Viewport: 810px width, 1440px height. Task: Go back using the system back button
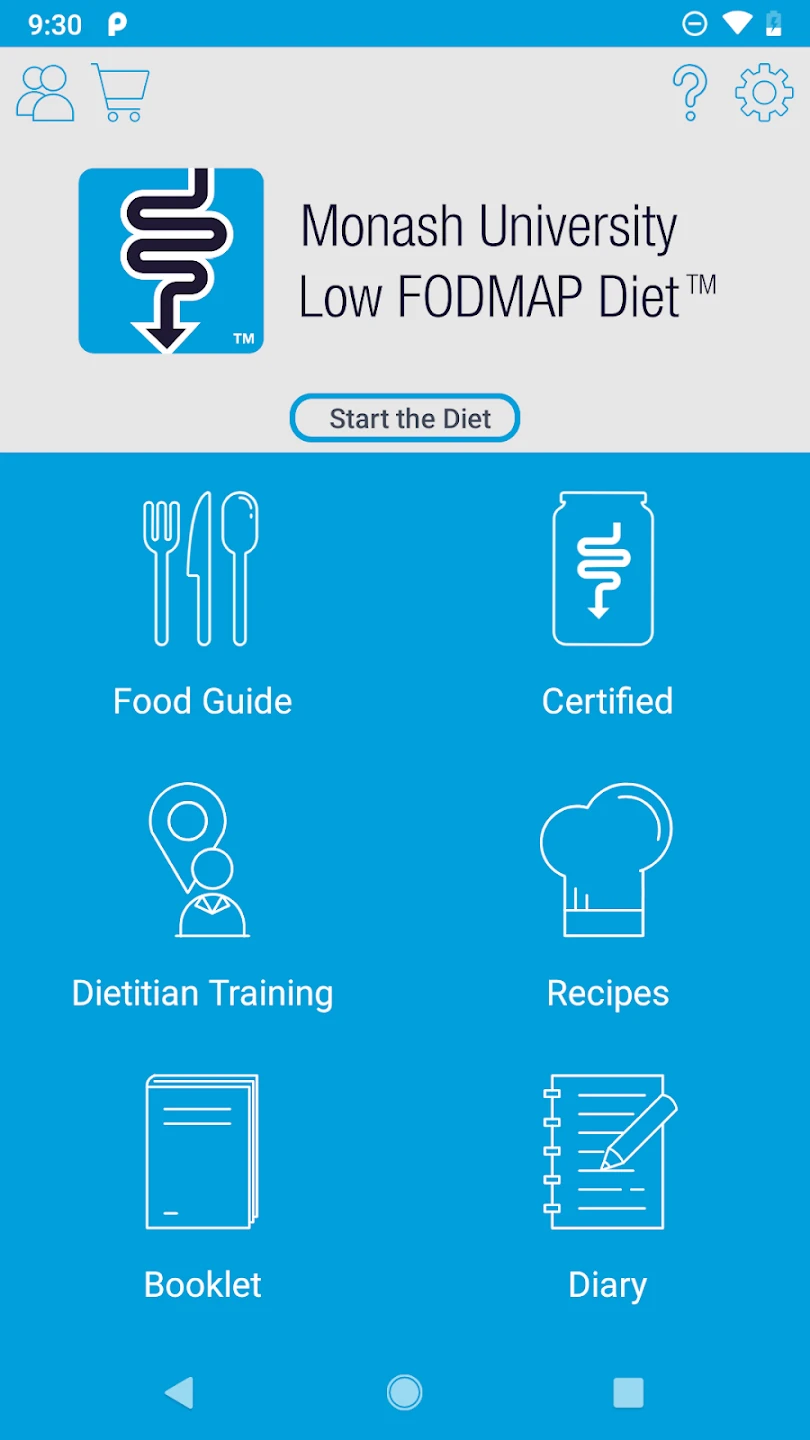[x=179, y=1392]
